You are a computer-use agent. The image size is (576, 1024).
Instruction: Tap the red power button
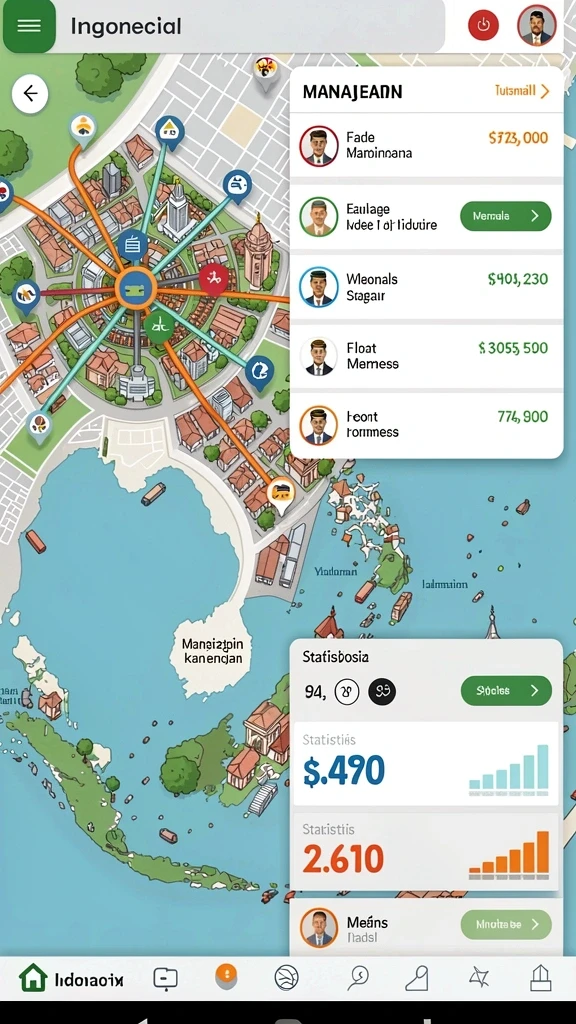(x=483, y=25)
